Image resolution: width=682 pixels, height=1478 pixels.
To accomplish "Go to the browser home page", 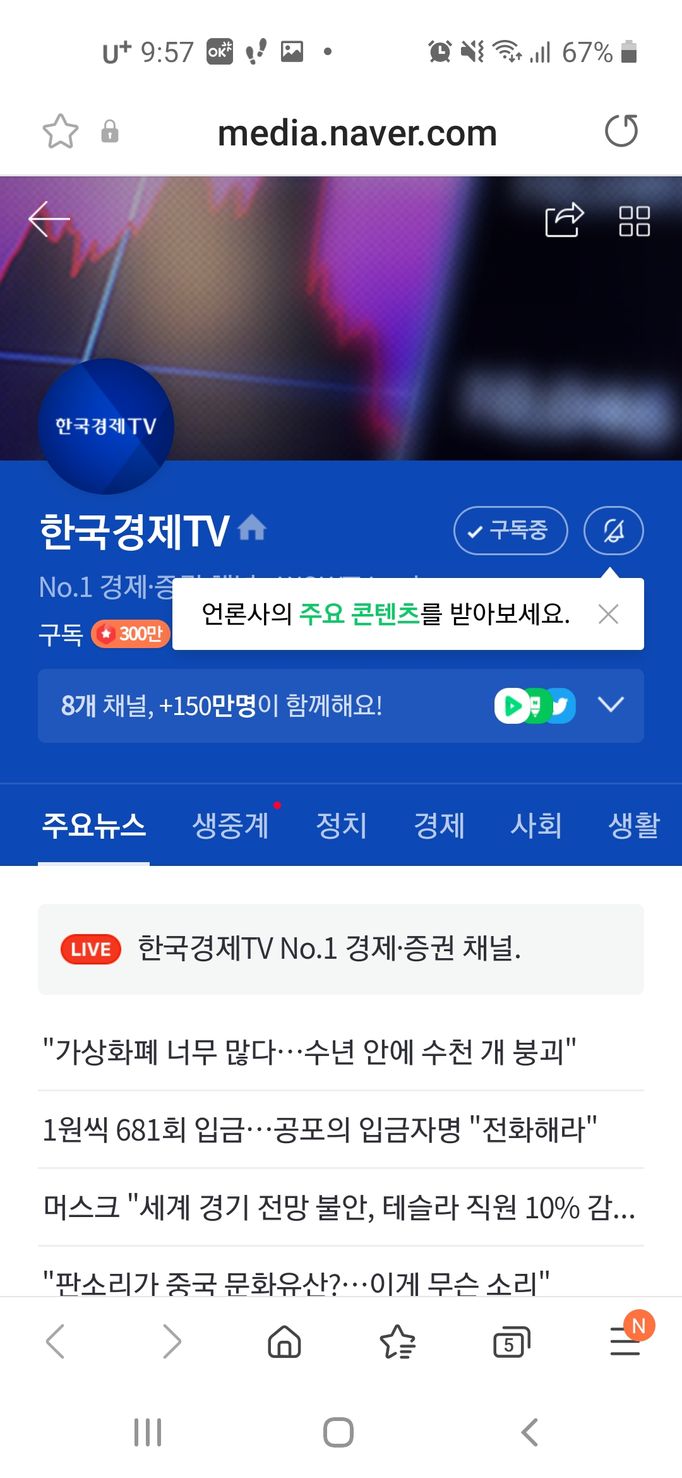I will [285, 1342].
